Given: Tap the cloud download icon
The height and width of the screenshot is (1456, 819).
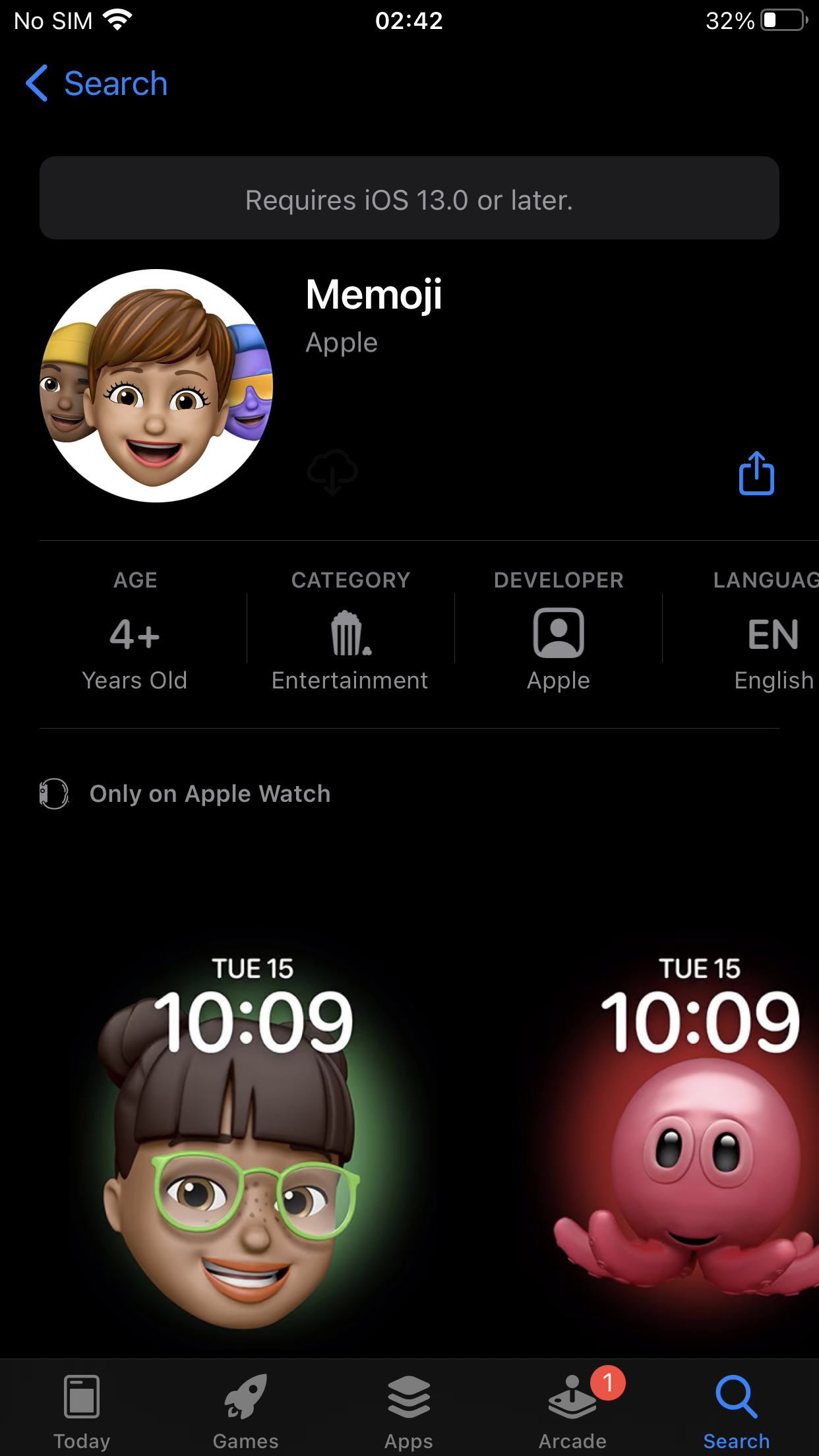Looking at the screenshot, I should coord(332,472).
